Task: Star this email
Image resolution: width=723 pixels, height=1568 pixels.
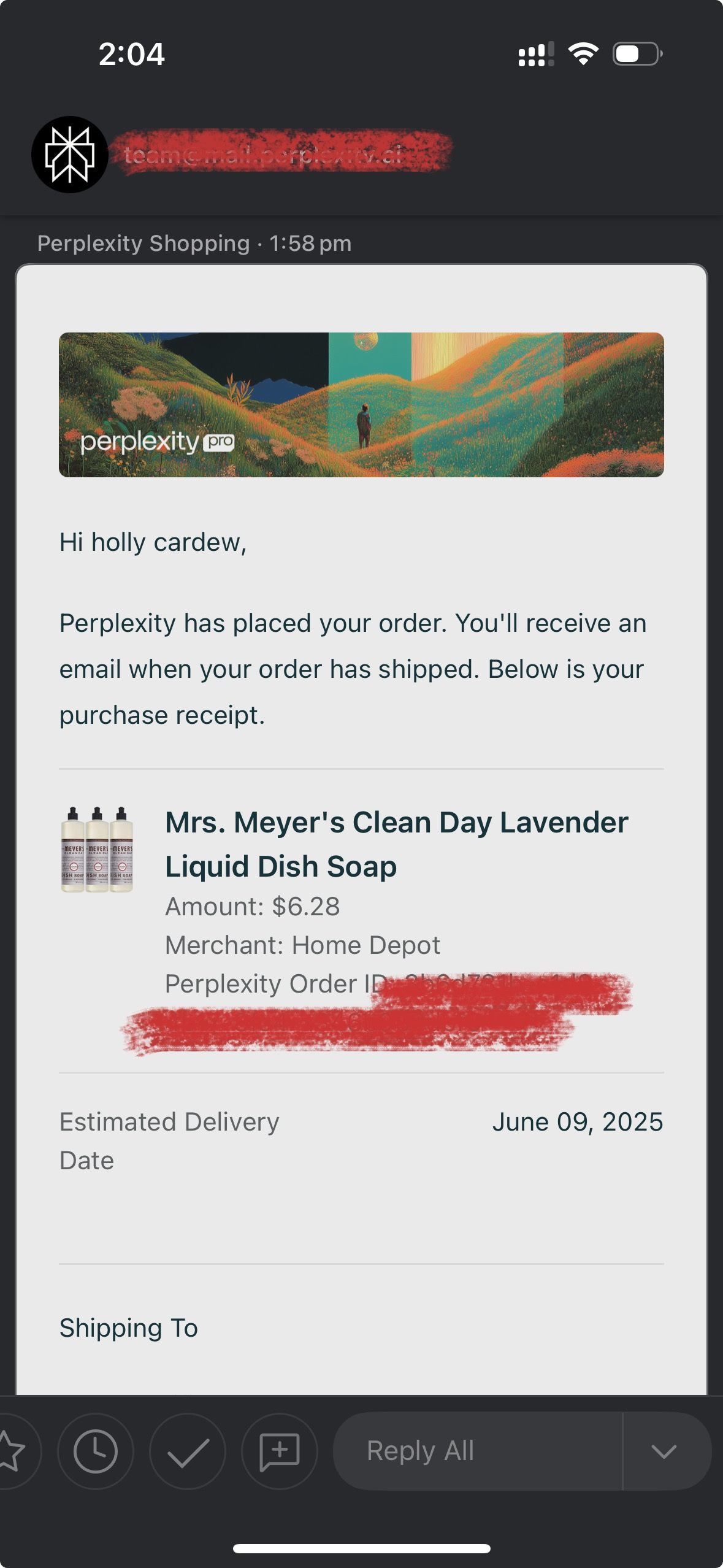Action: tap(12, 1451)
